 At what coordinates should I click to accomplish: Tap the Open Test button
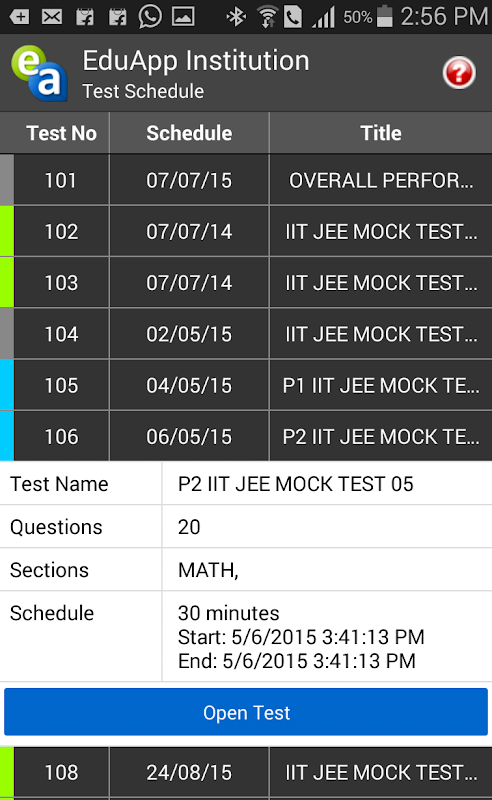tap(246, 712)
